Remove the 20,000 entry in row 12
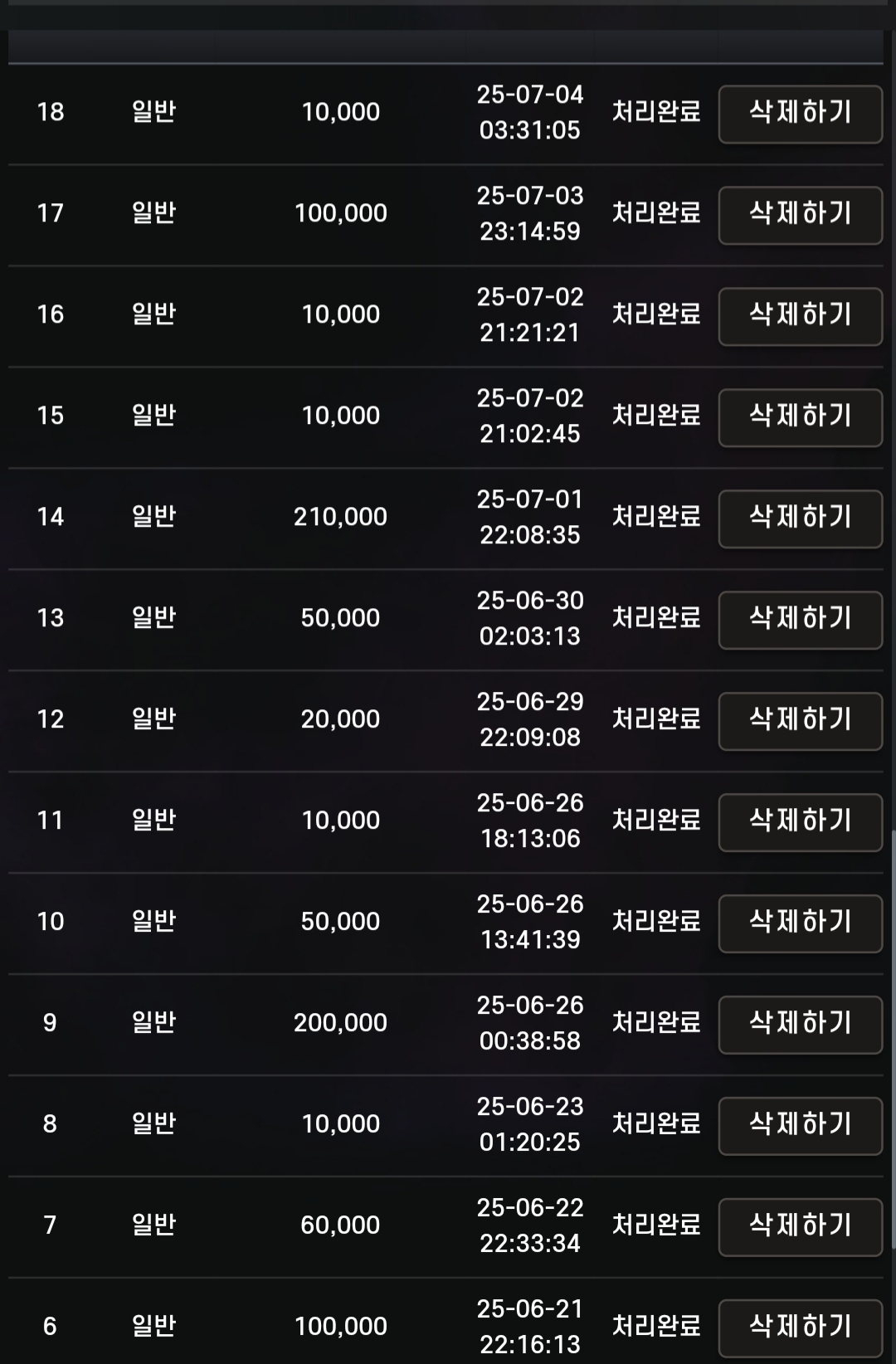 click(x=800, y=721)
